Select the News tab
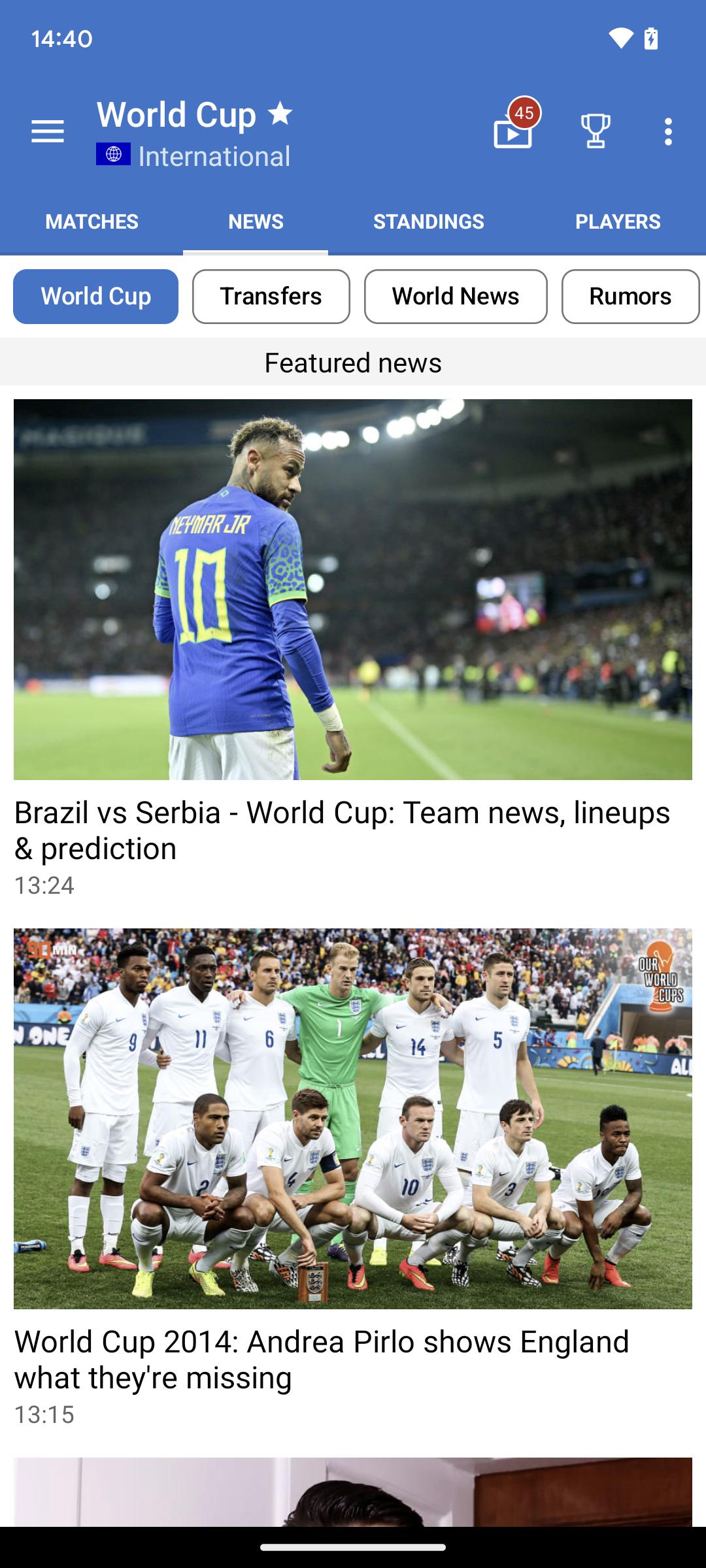The height and width of the screenshot is (1568, 706). coord(256,221)
